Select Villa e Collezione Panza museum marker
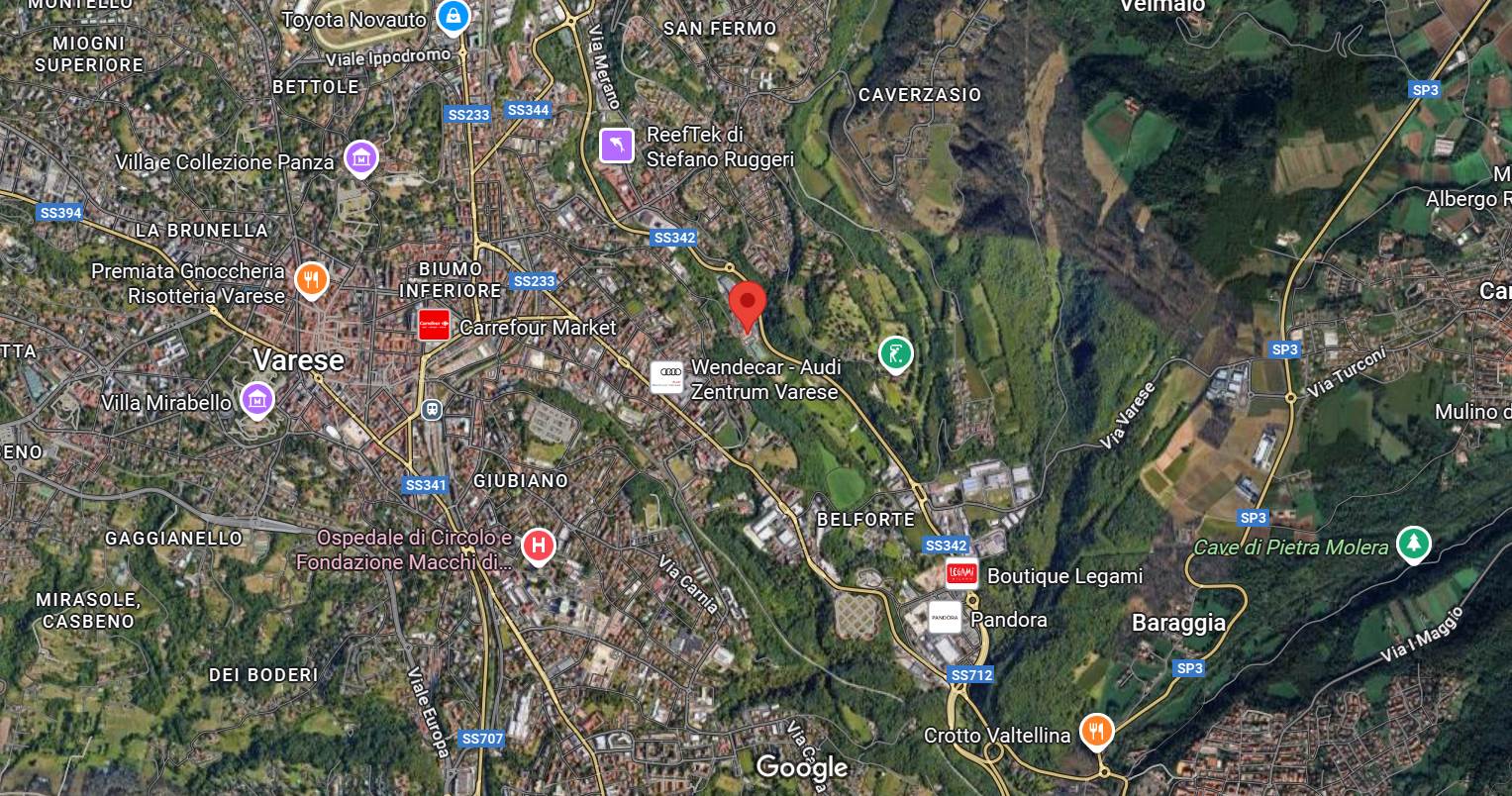The height and width of the screenshot is (796, 1512). click(x=361, y=157)
